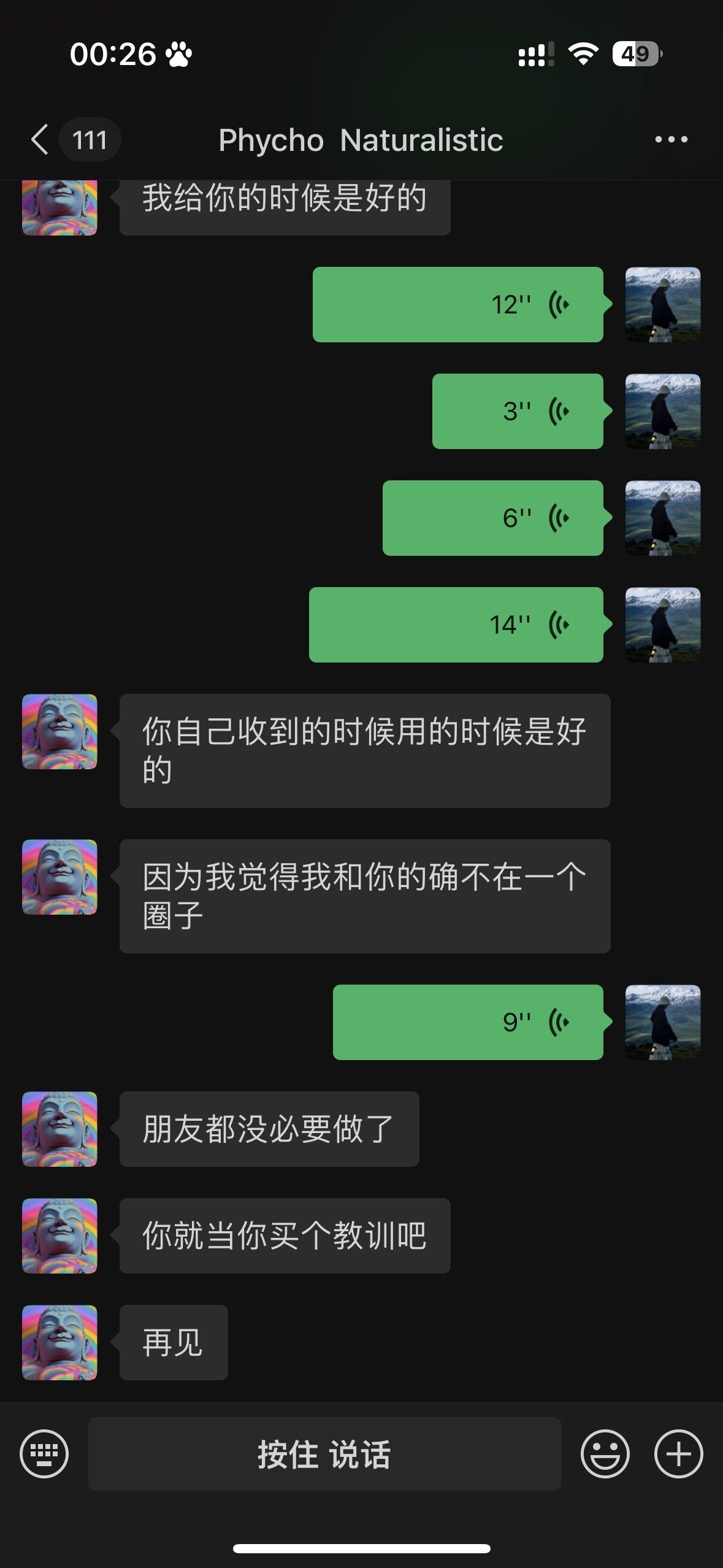Open the plus attachments menu
This screenshot has width=723, height=1568.
click(678, 1453)
